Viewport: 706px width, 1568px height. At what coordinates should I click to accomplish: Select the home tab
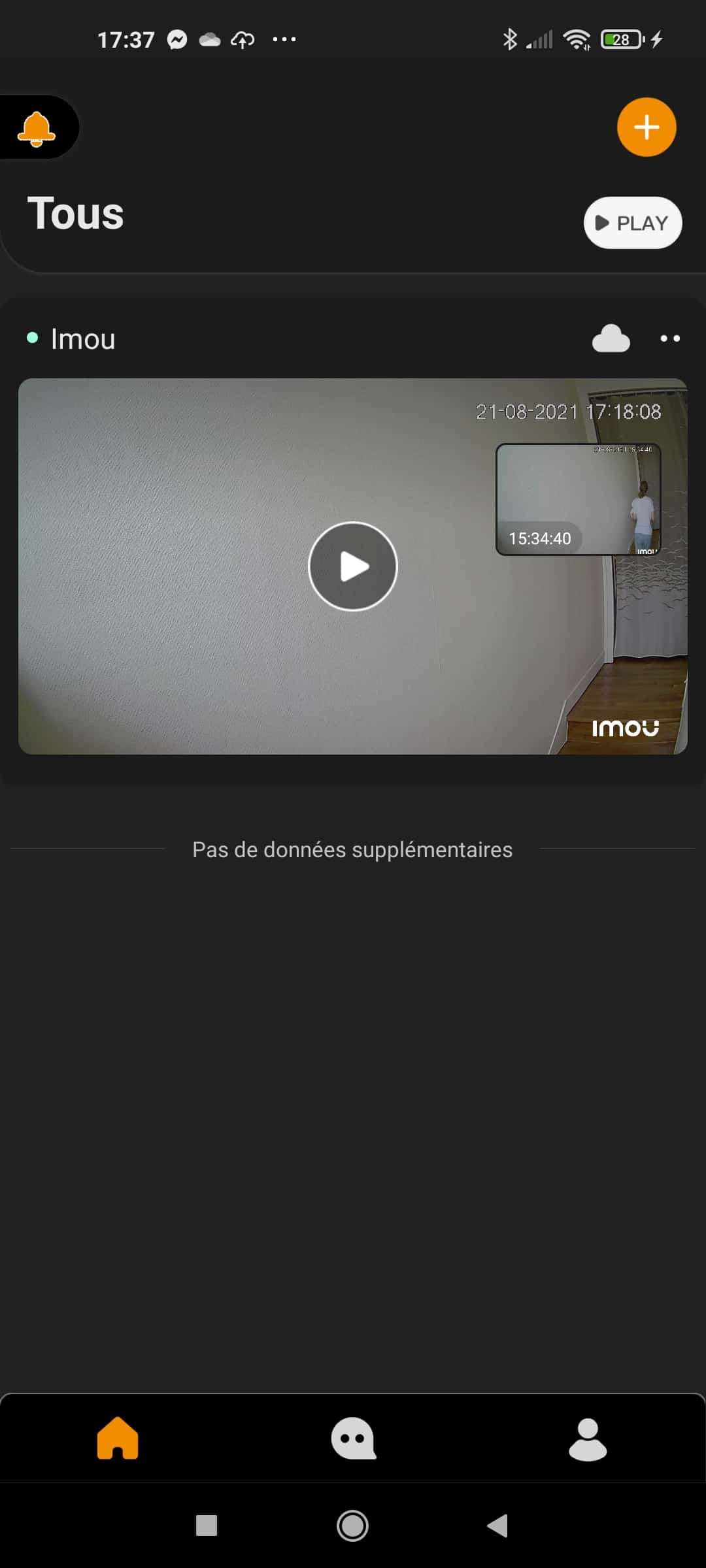pyautogui.click(x=118, y=1438)
